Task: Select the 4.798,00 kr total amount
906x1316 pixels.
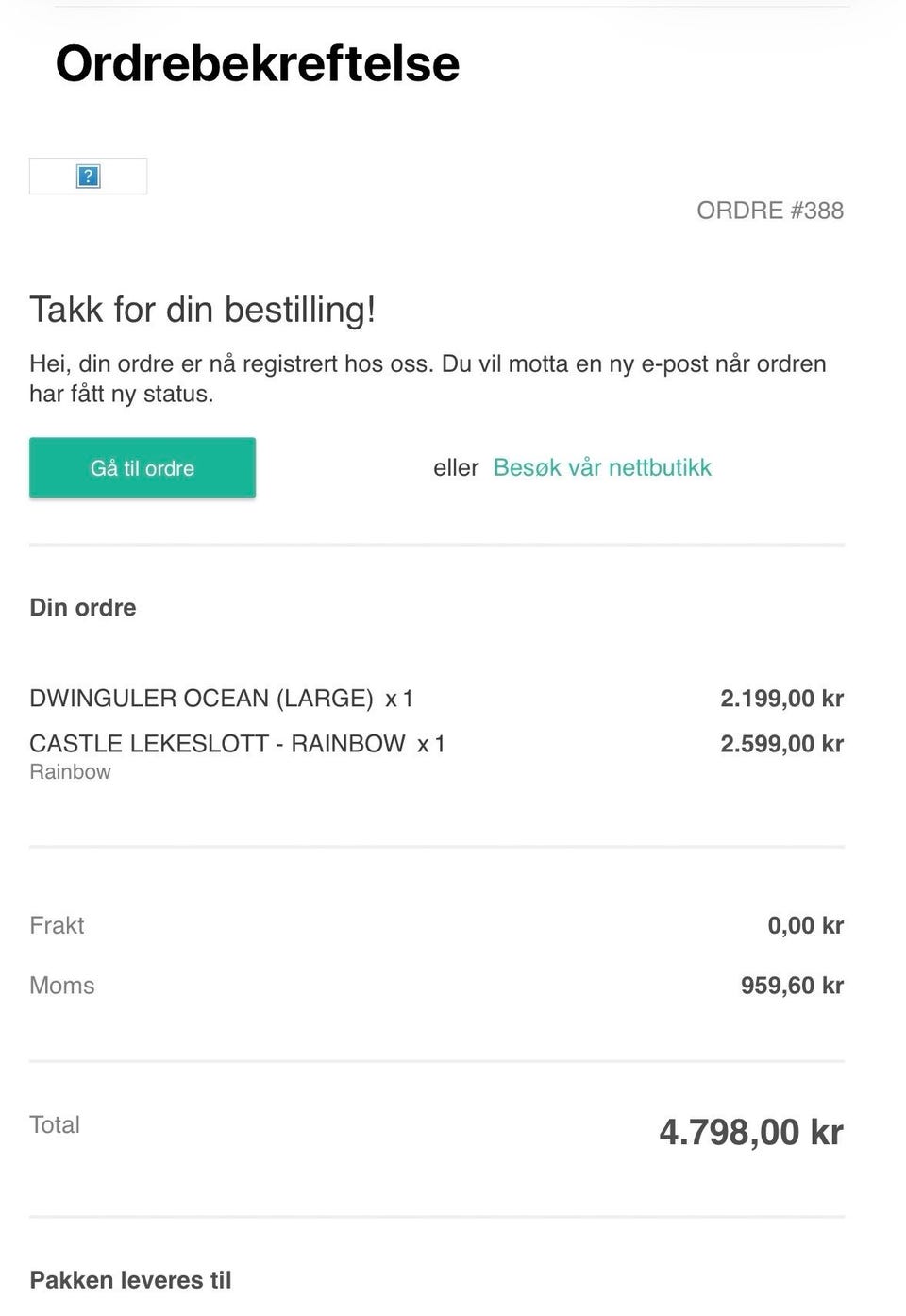Action: (x=750, y=1130)
